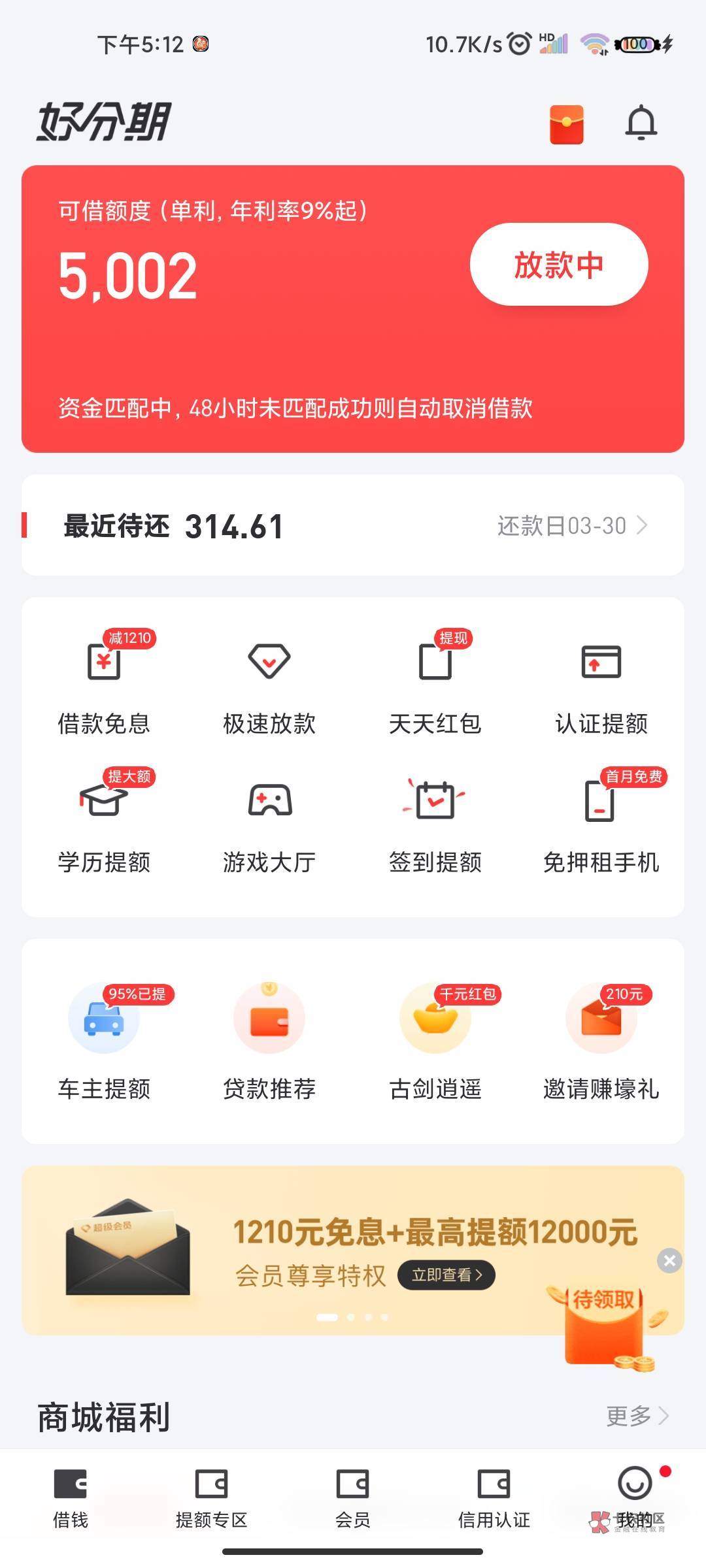
Task: Open the 最近待还 repayment details
Action: point(353,526)
